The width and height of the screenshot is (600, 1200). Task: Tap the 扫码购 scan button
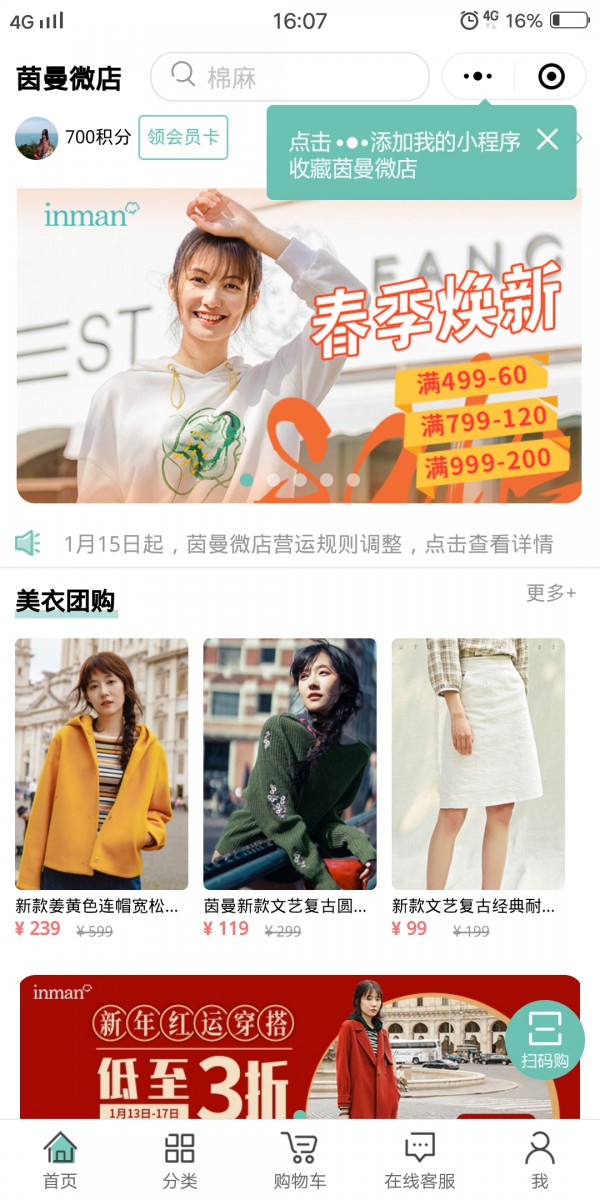(545, 1040)
